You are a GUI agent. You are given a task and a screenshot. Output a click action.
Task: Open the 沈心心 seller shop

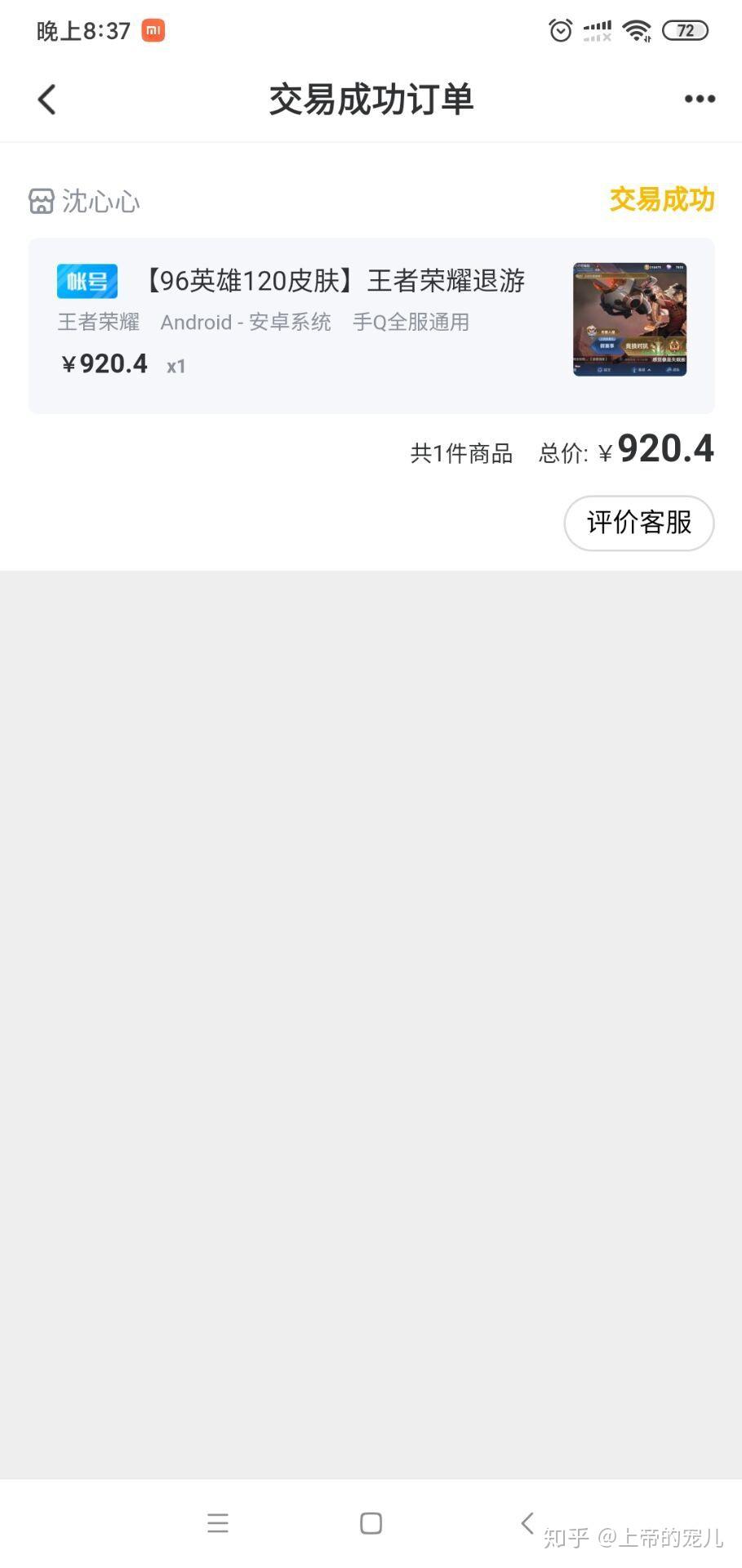(85, 201)
